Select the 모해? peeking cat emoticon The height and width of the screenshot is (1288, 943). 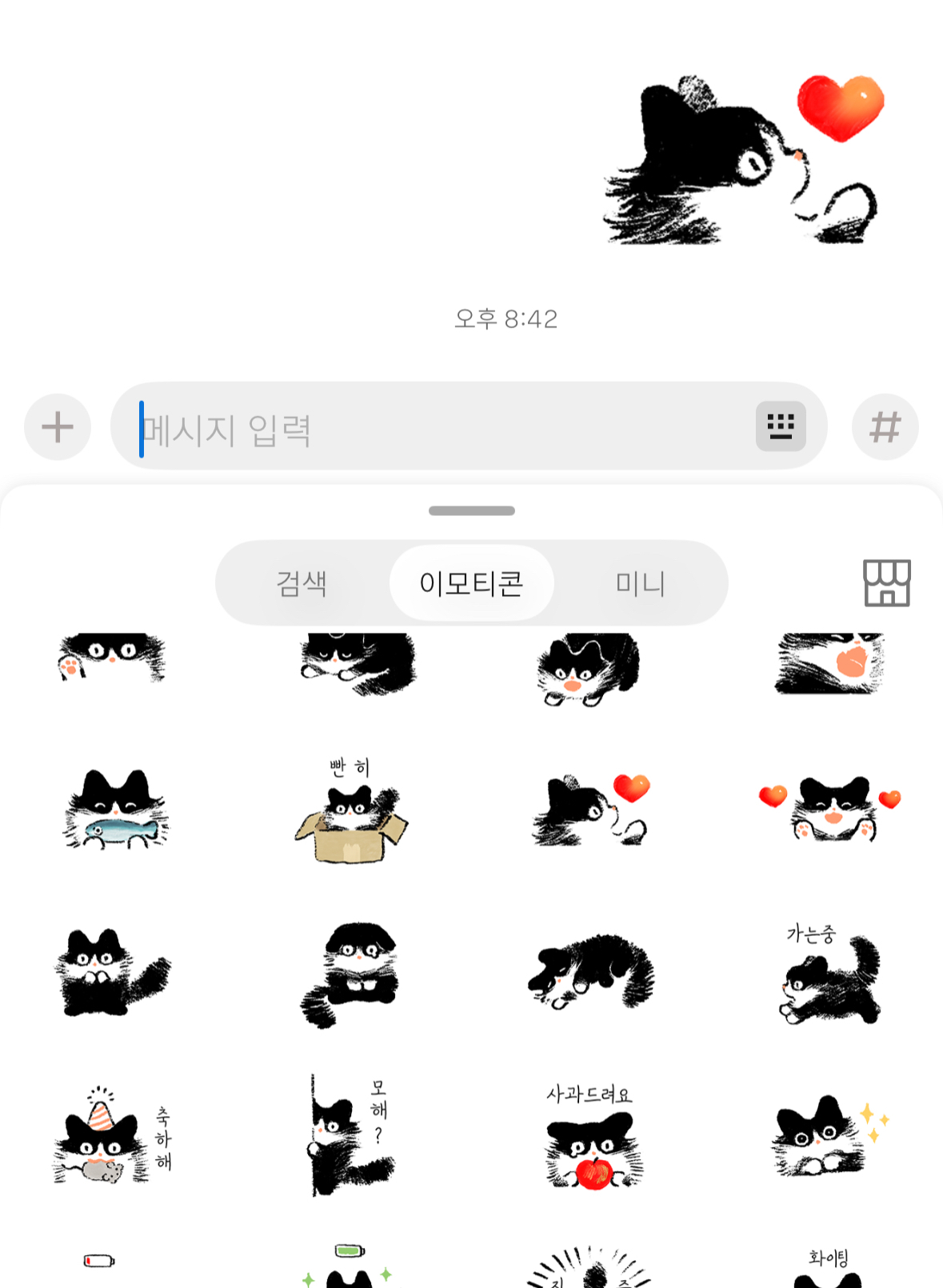350,1135
